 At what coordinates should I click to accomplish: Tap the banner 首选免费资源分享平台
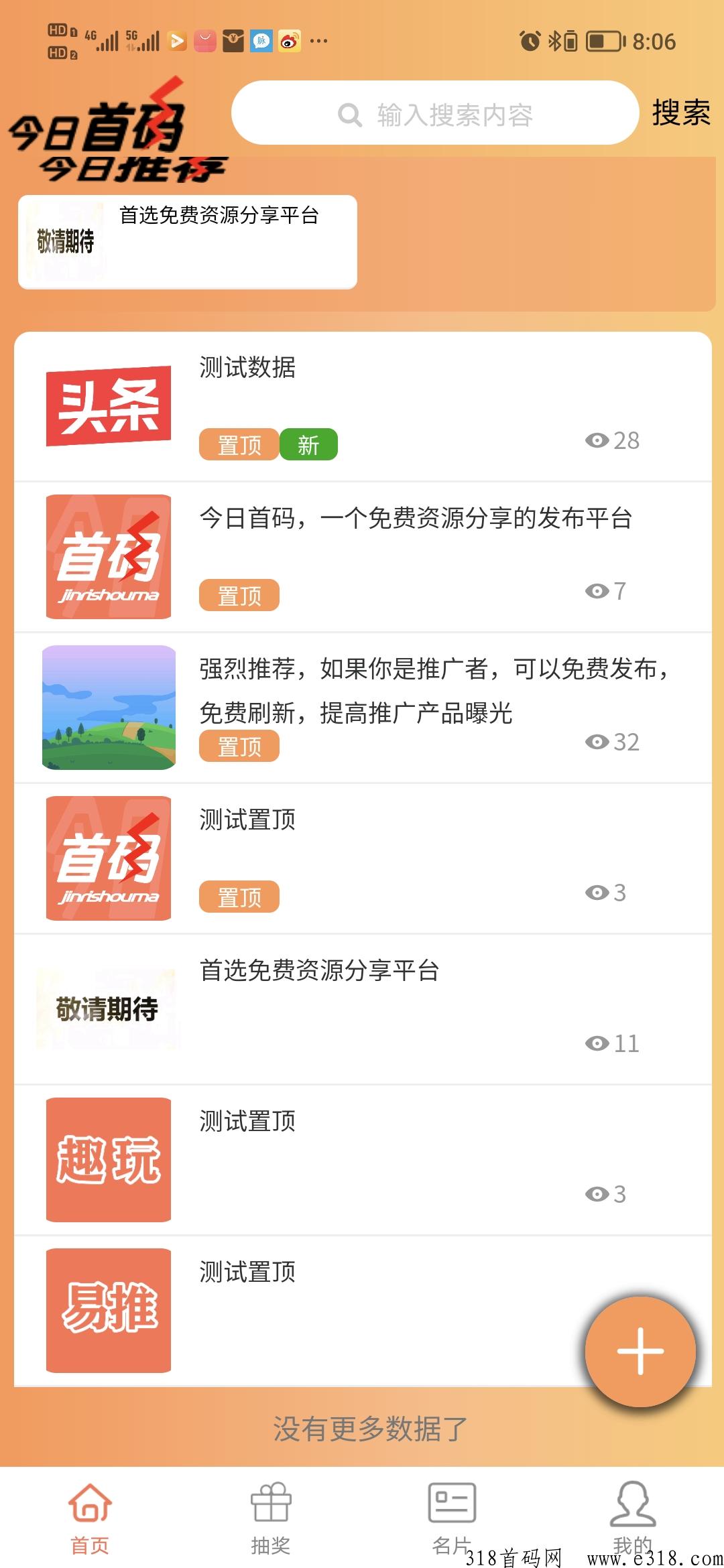click(188, 240)
